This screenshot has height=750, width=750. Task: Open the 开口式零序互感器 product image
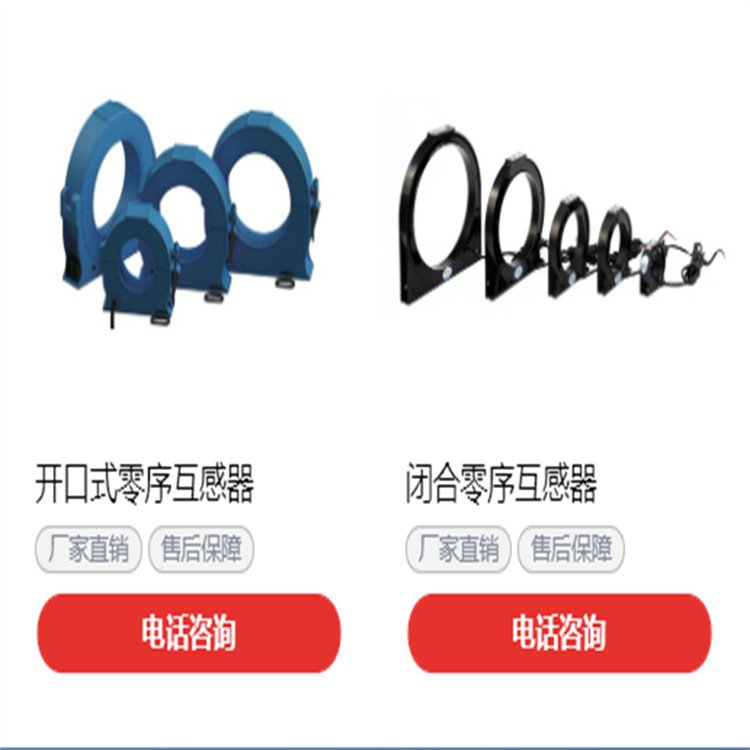tap(190, 214)
